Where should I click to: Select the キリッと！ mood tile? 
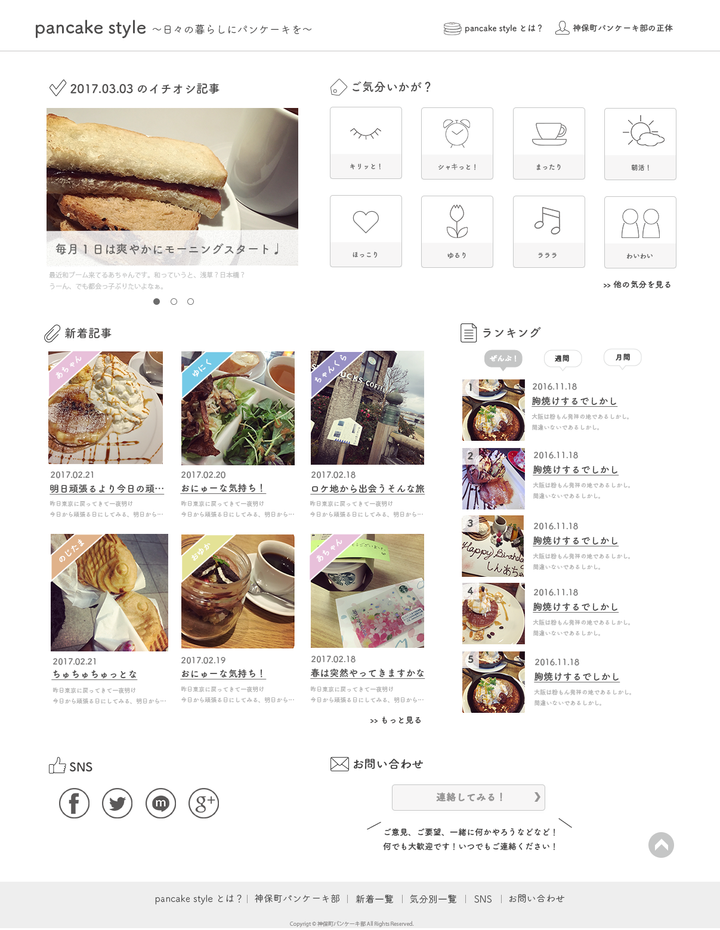[x=366, y=143]
